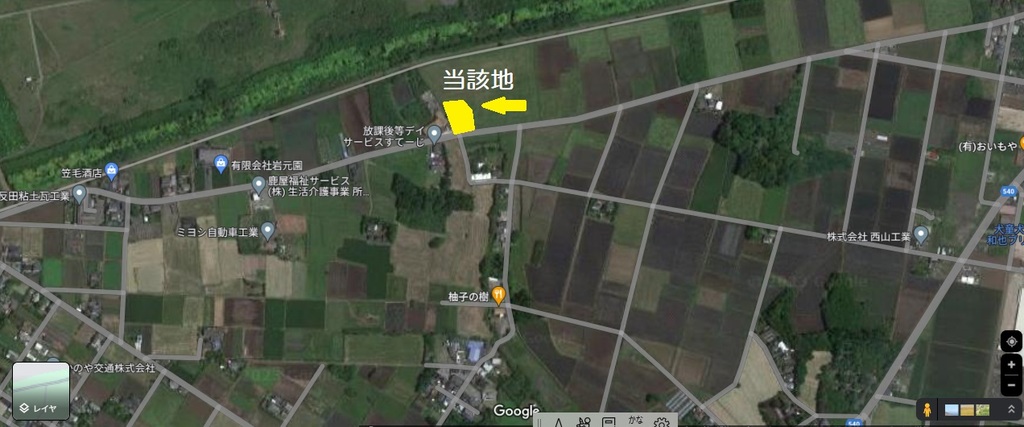Center map on my location
The width and height of the screenshot is (1024, 427).
click(x=1011, y=341)
